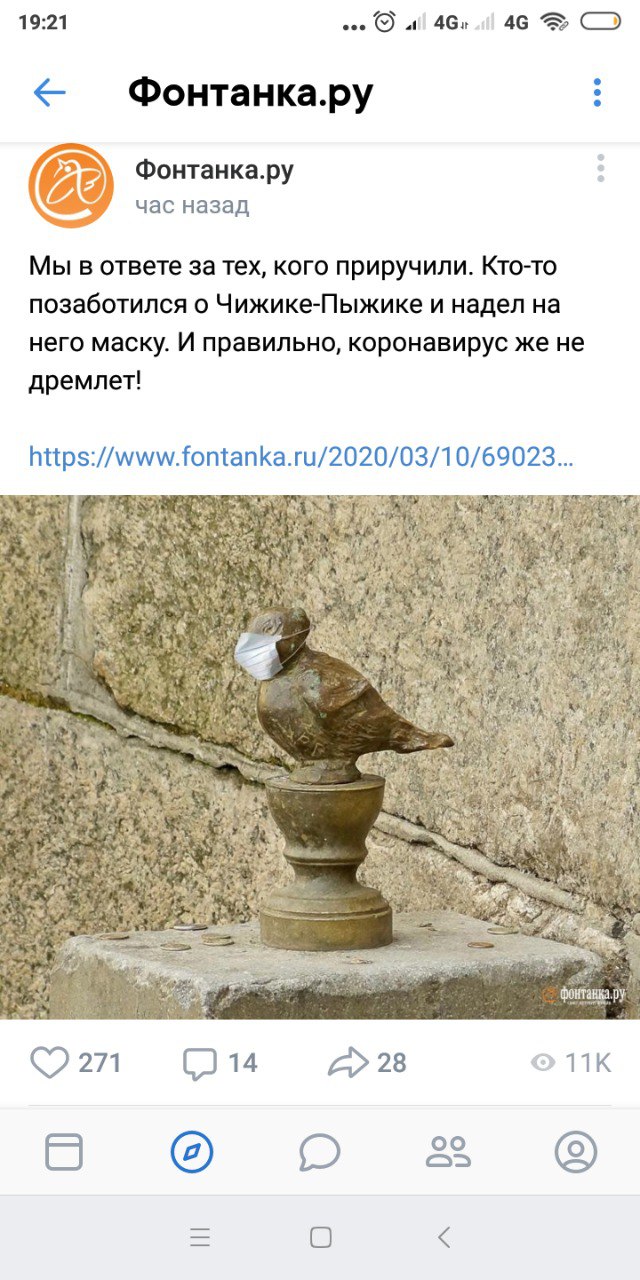The image size is (640, 1280).
Task: View the Чижик-Пыжик photo fullscreen
Action: (x=320, y=757)
